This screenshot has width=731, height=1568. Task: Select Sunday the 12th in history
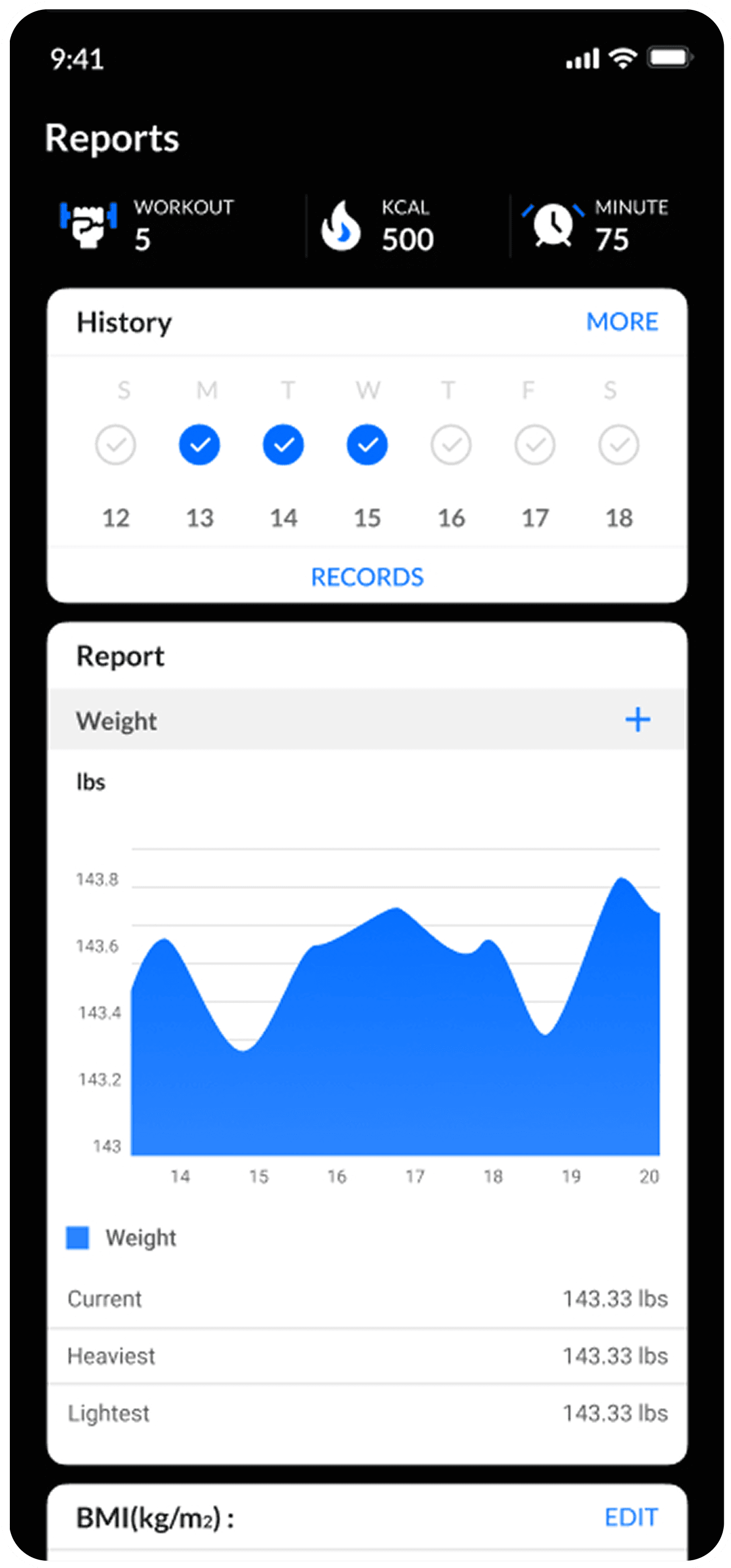(x=116, y=445)
